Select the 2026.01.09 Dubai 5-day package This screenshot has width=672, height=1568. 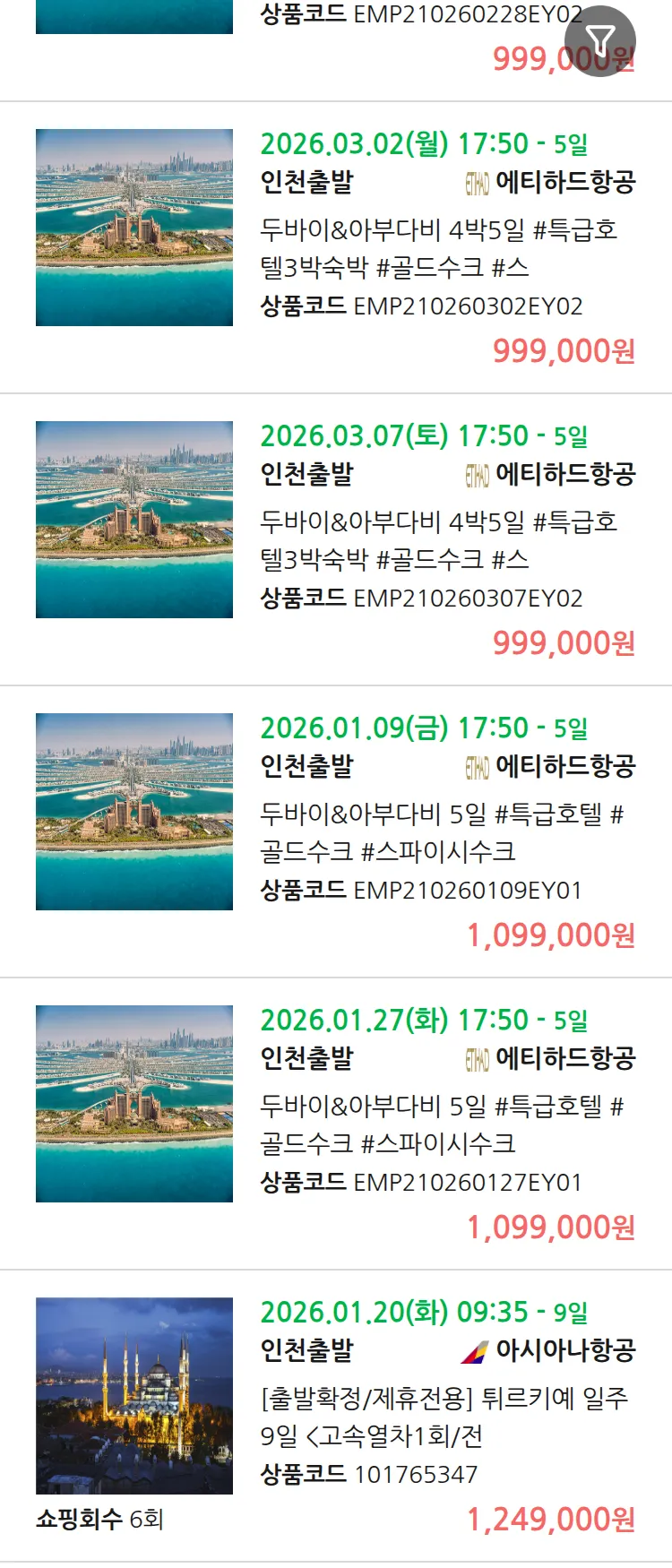(439, 832)
